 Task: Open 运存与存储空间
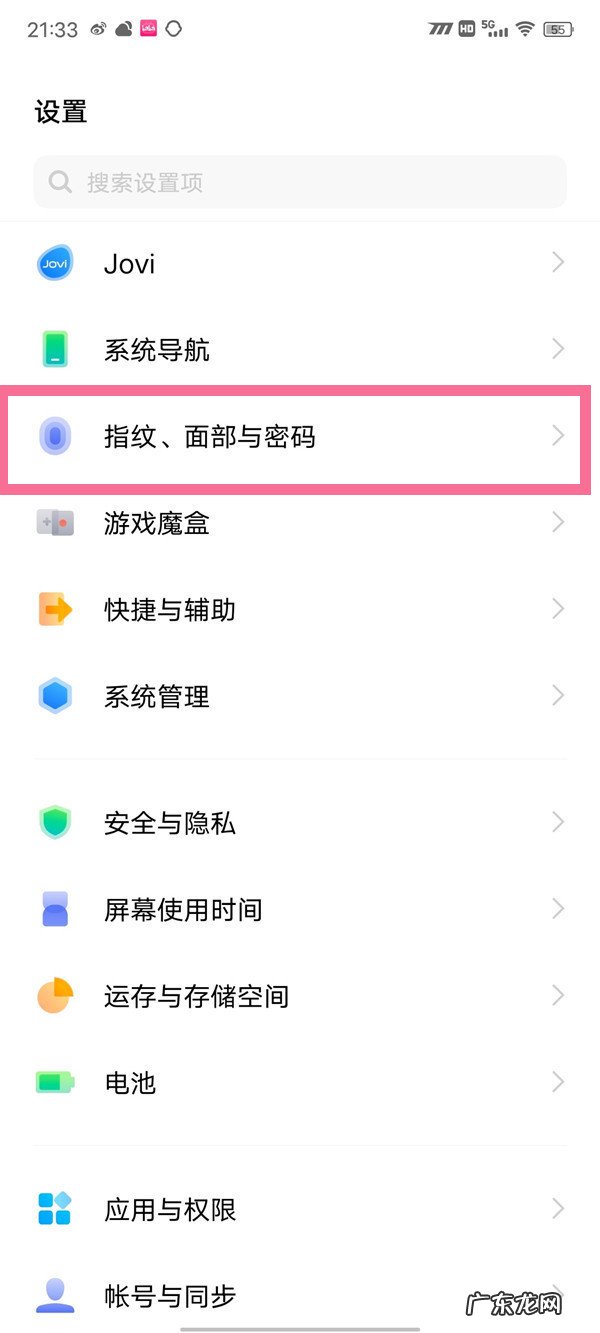[300, 996]
